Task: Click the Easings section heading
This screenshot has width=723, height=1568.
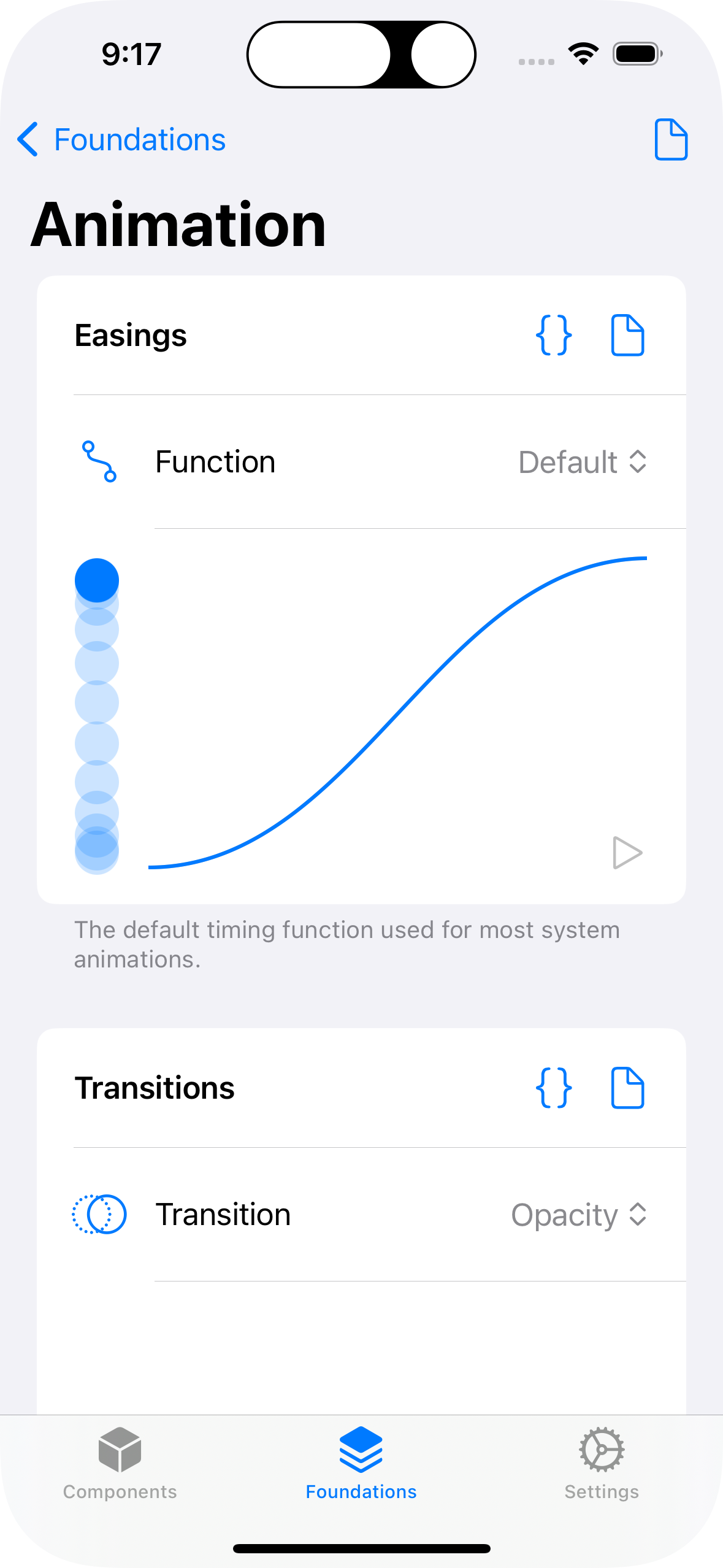Action: pos(131,335)
